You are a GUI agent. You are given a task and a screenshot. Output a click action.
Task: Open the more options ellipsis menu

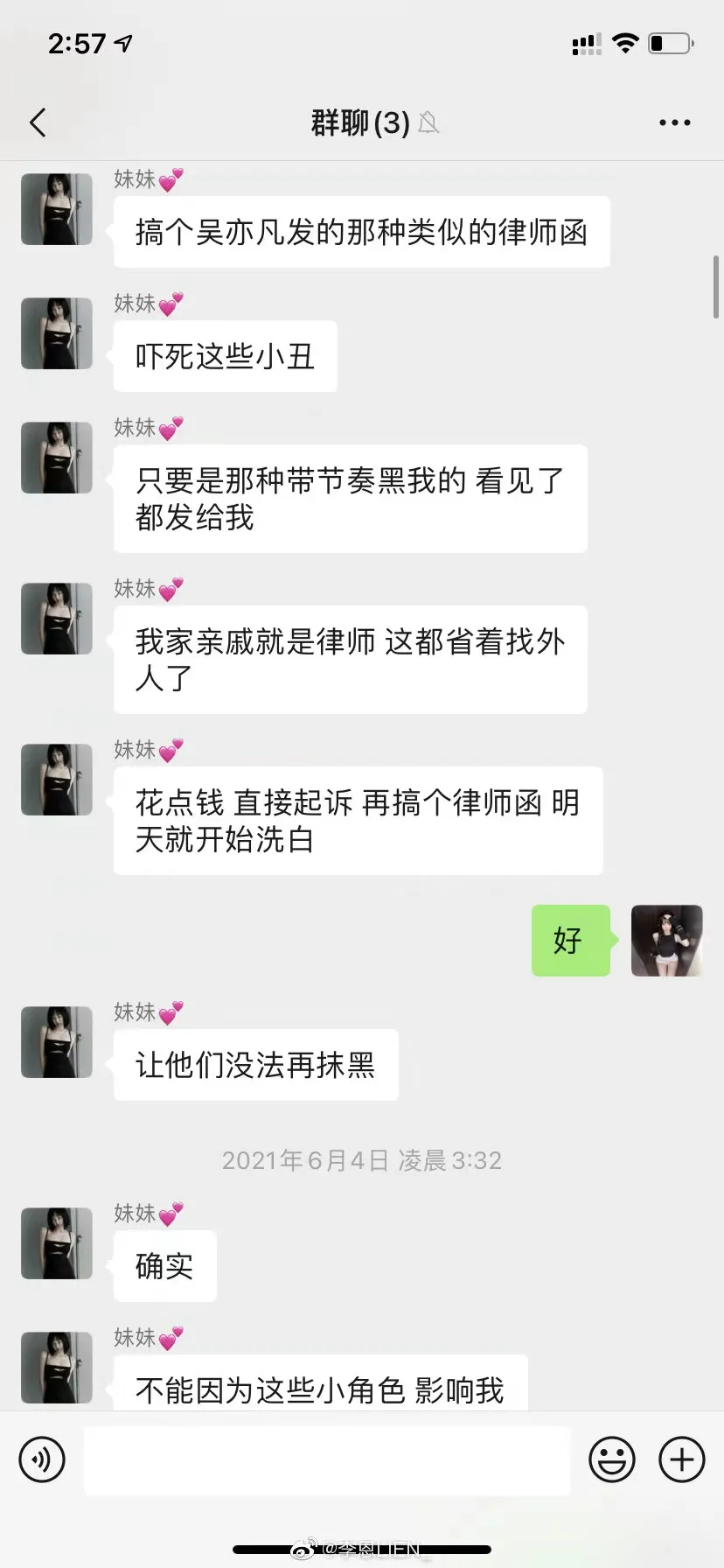click(x=674, y=122)
